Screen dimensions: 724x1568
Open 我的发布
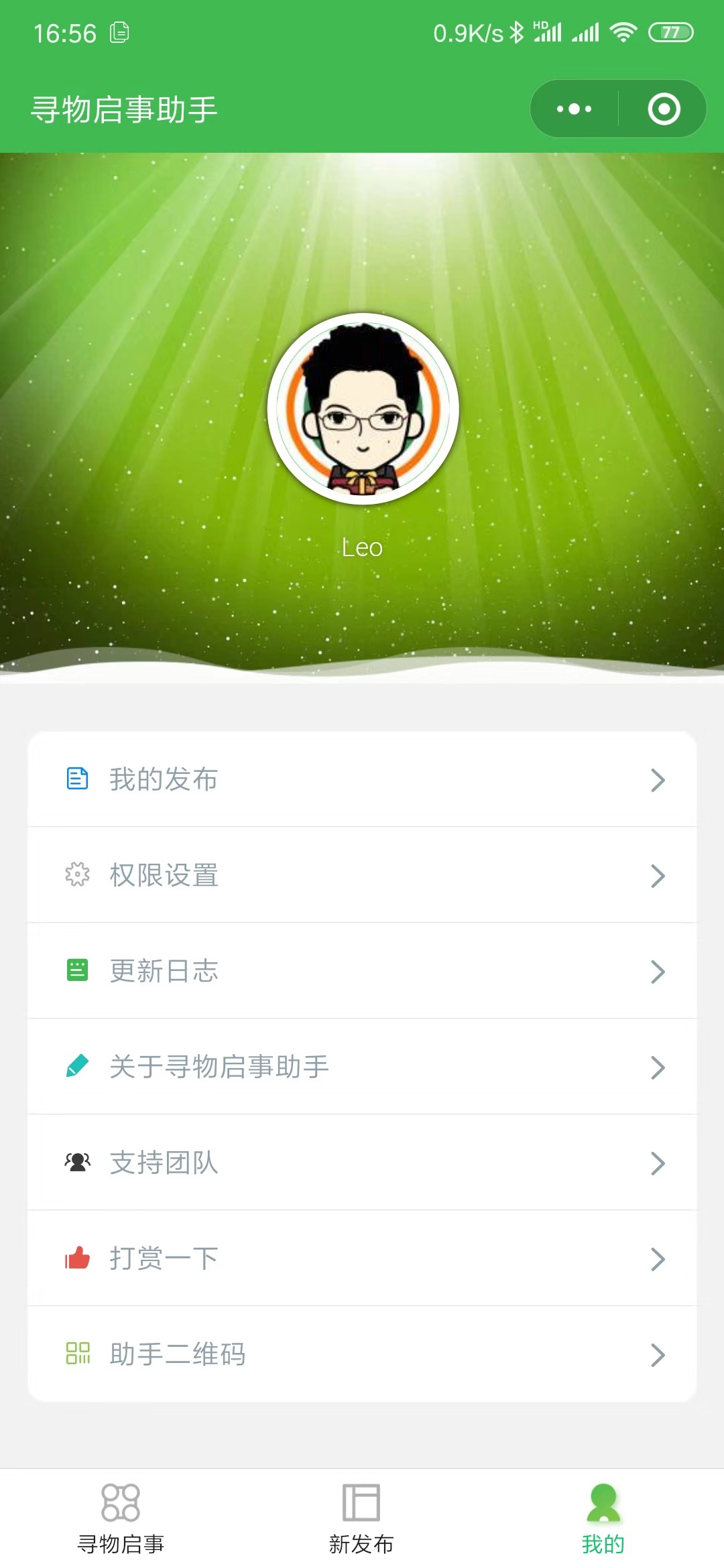coord(362,779)
